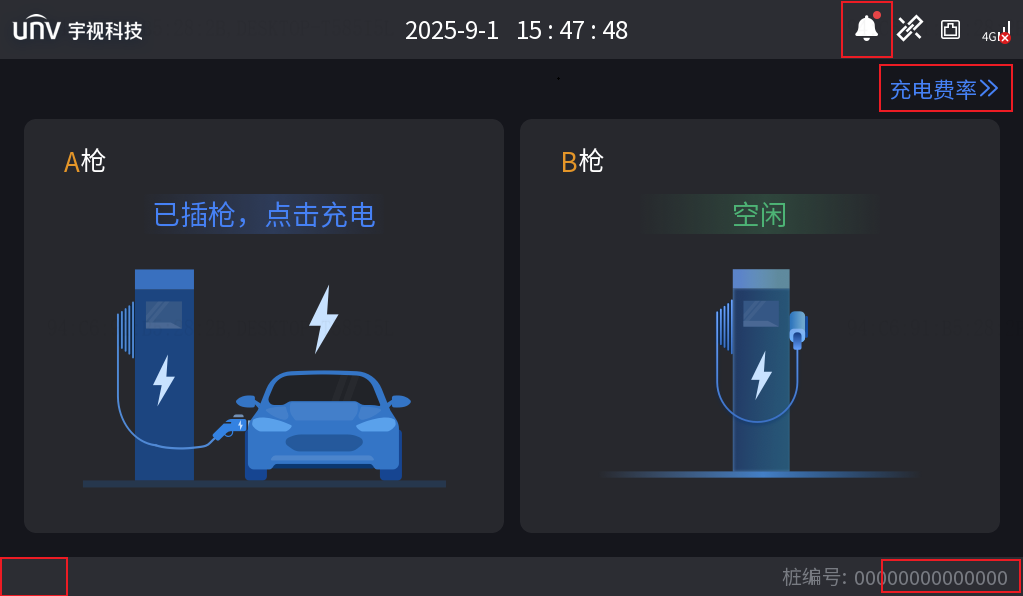Select the A枪 card to start charging
The image size is (1023, 596).
(x=264, y=325)
